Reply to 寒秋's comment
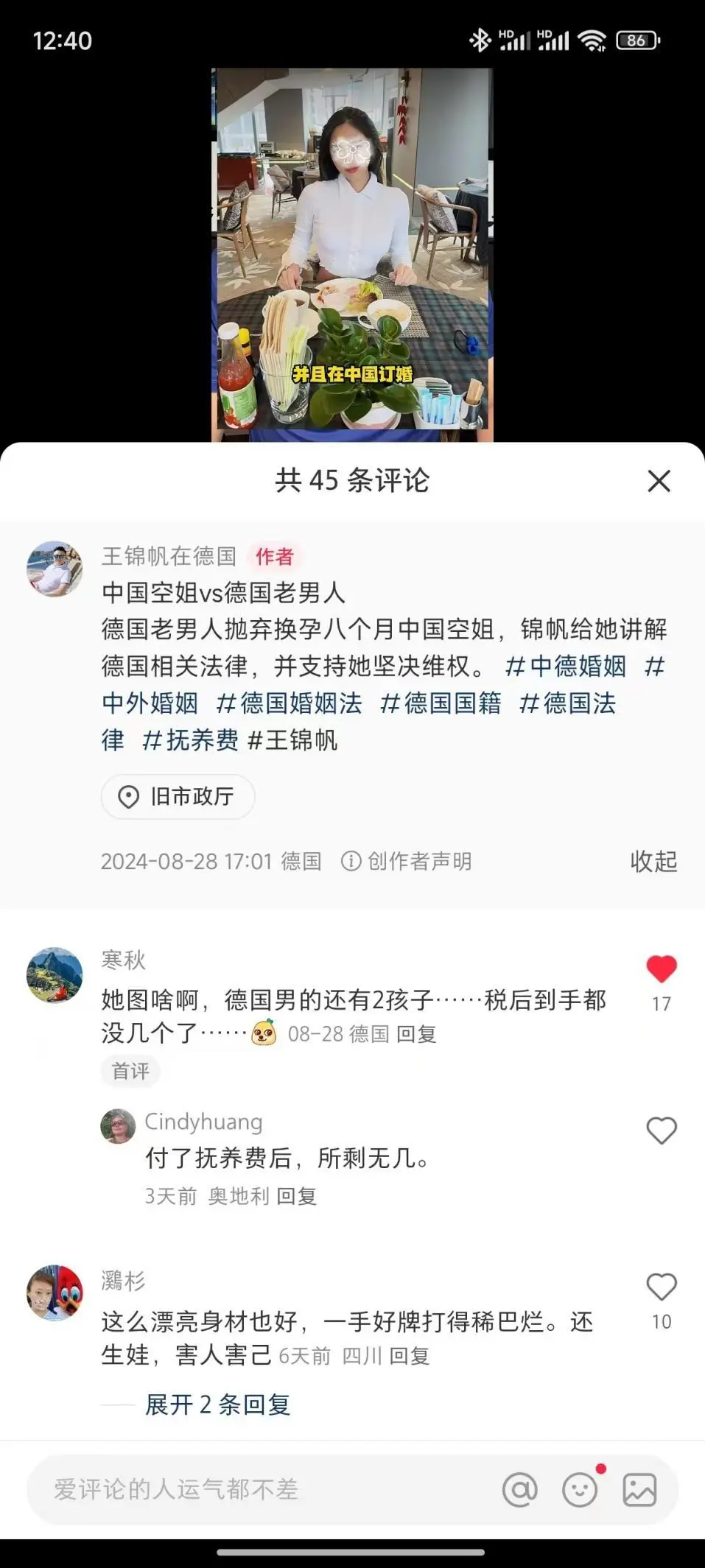 click(x=416, y=1034)
